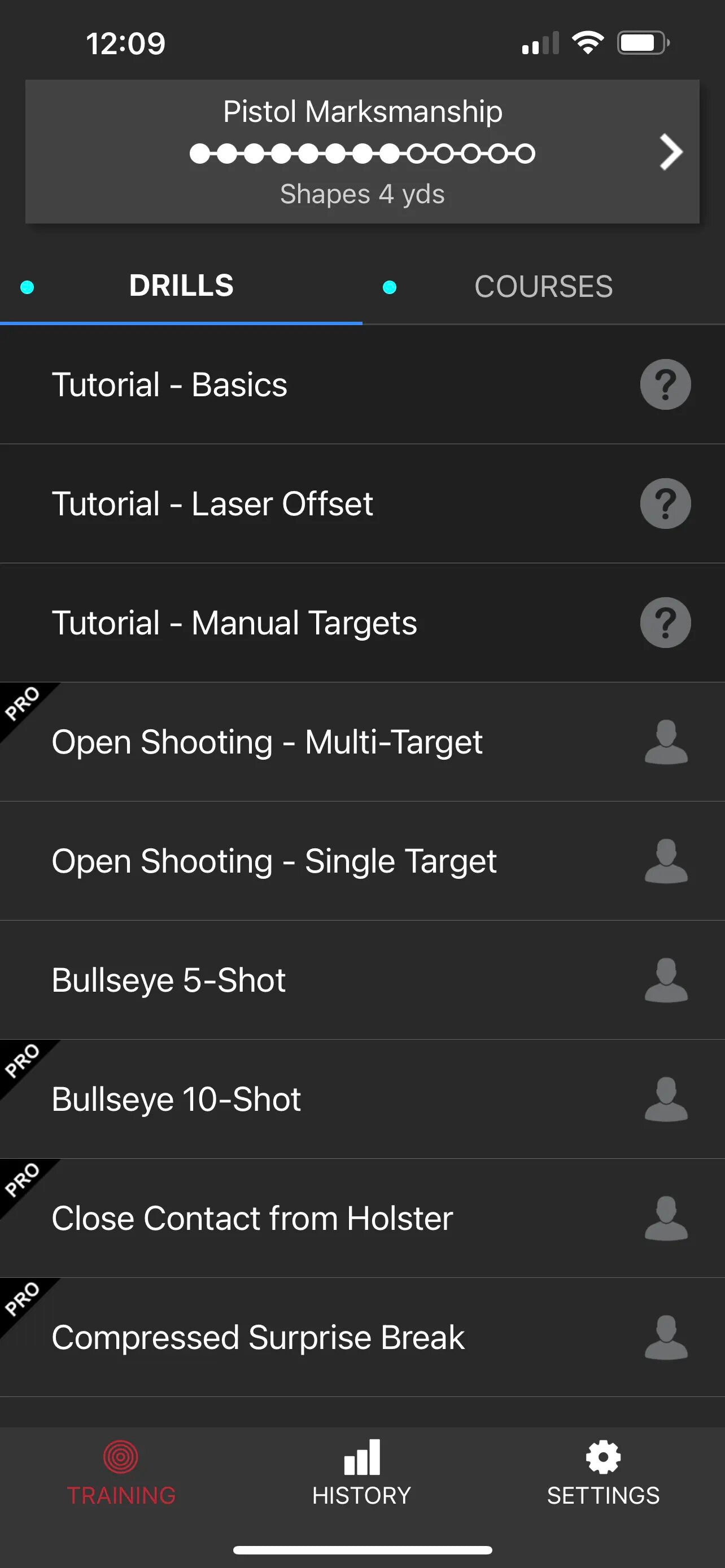Tap the cyan dot next to DRILLS

[25, 287]
